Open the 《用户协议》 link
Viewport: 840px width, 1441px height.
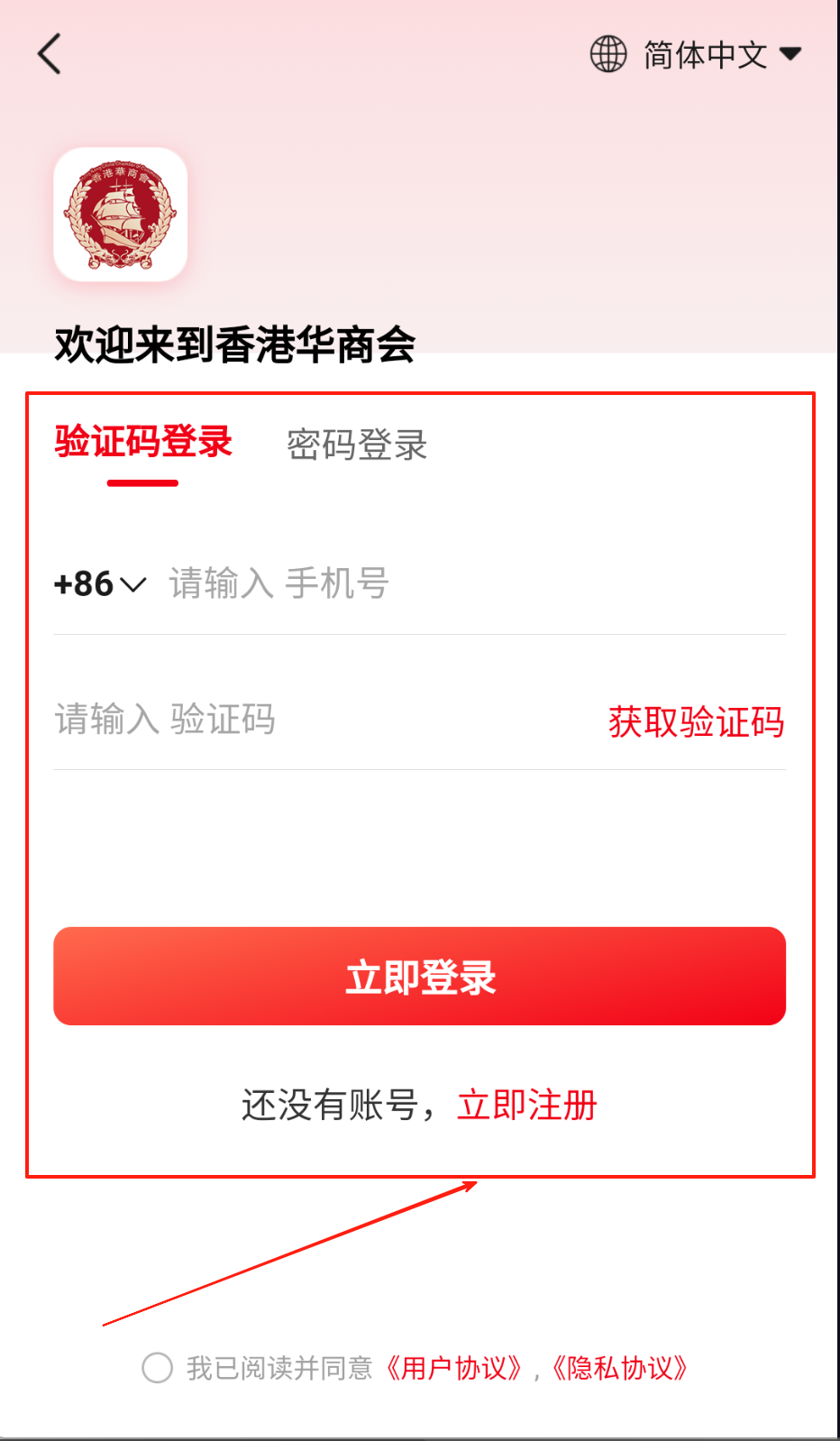click(x=454, y=1368)
